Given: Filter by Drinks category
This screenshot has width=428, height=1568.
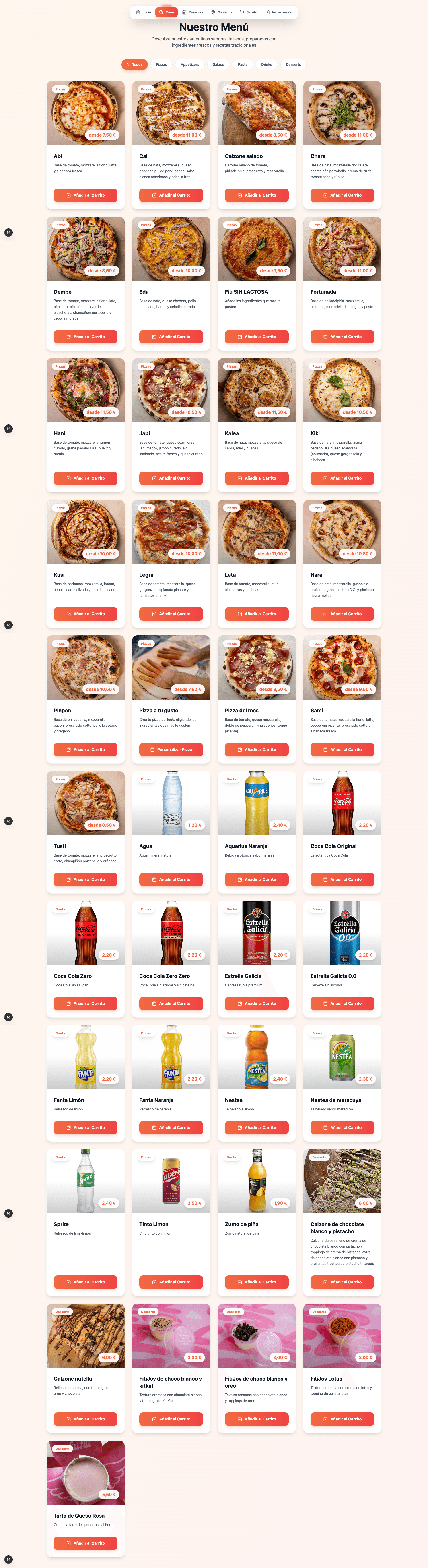Looking at the screenshot, I should coord(266,64).
